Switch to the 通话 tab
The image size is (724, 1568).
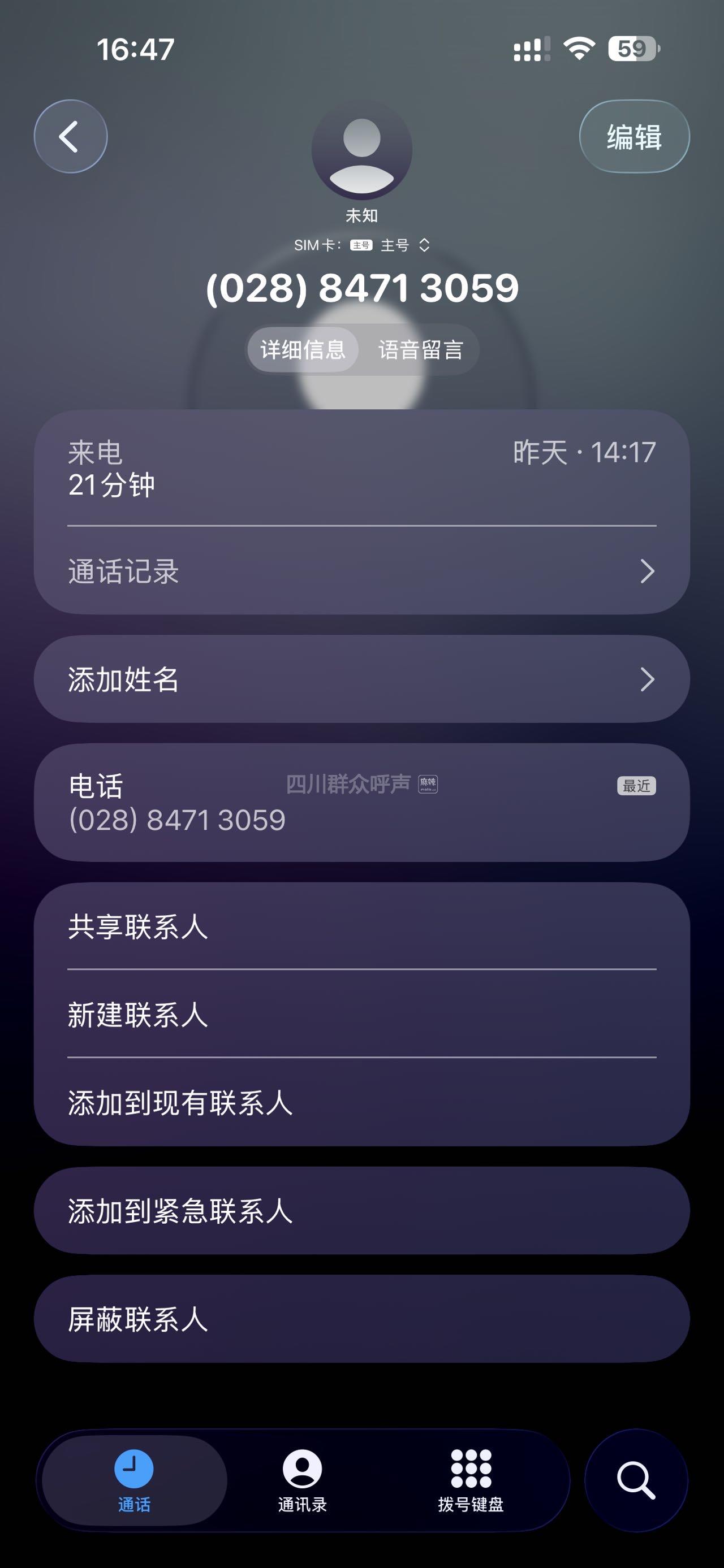[134, 1480]
